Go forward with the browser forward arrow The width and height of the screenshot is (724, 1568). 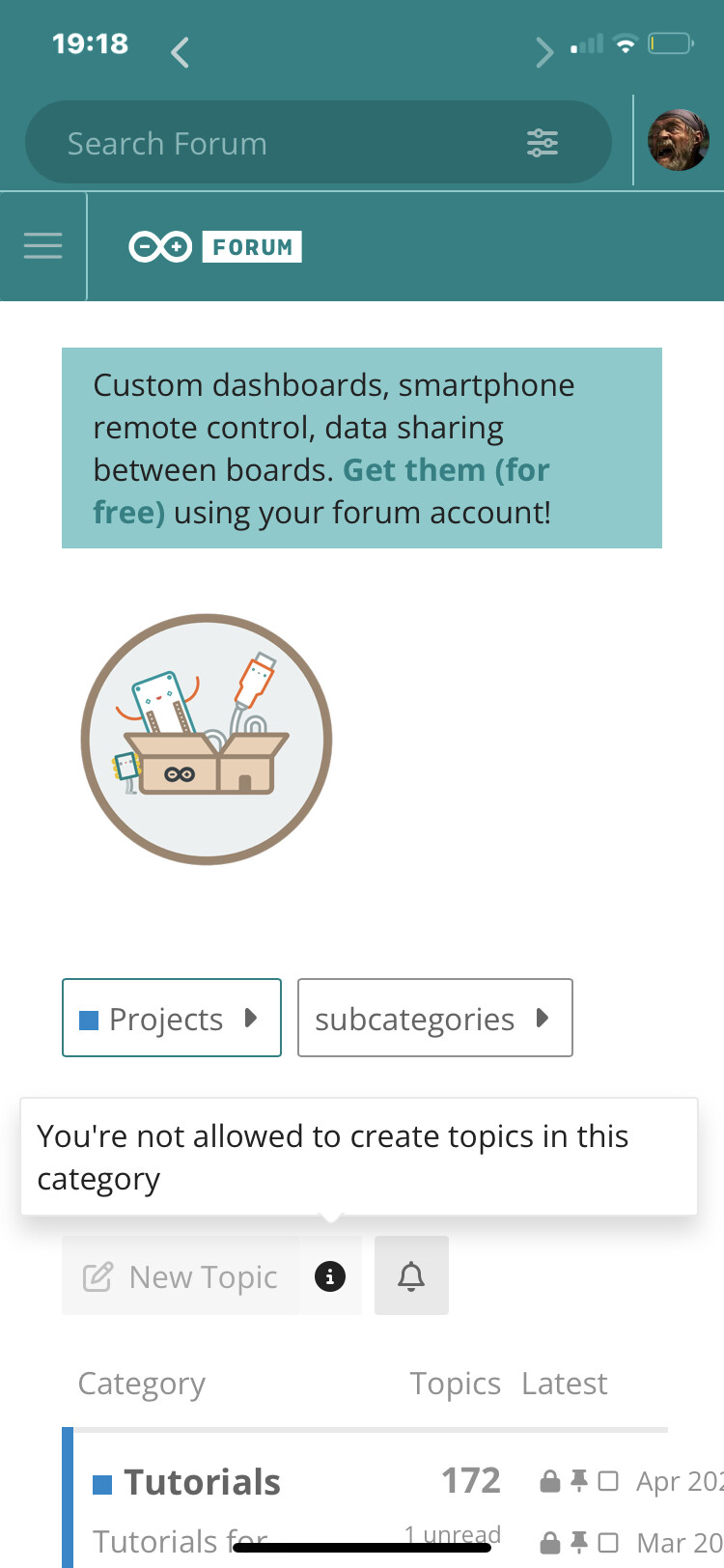pyautogui.click(x=544, y=52)
